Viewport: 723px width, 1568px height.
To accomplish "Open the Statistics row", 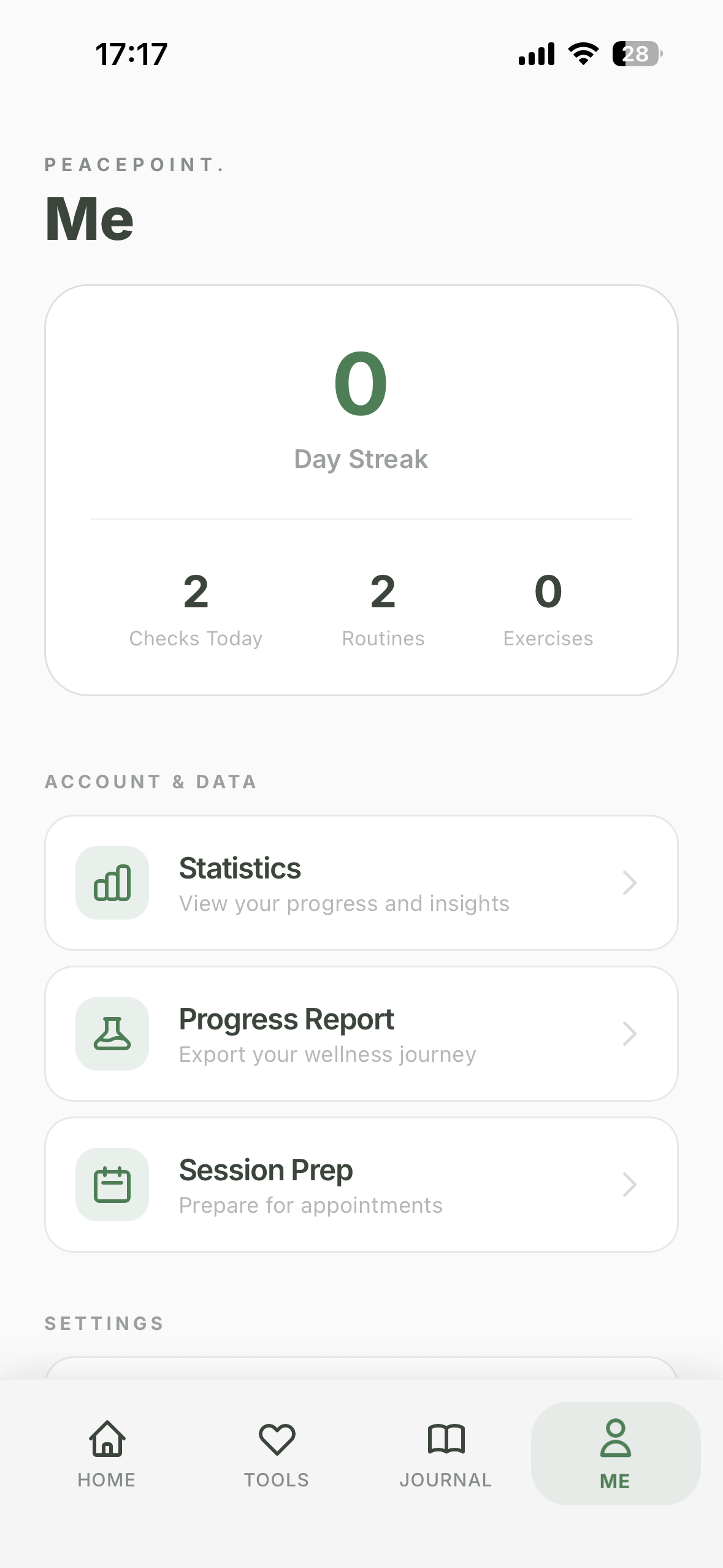I will [361, 883].
